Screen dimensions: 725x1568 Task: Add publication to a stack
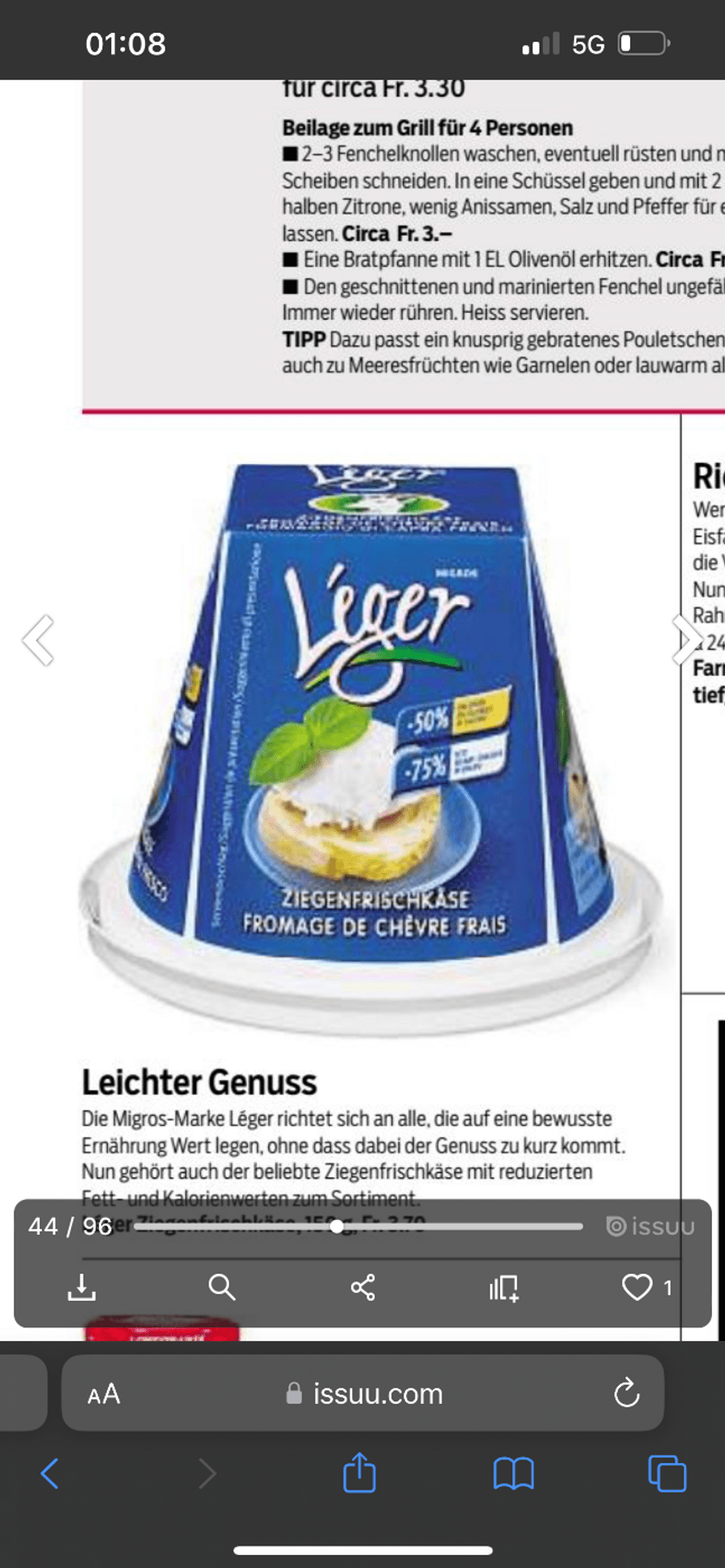point(504,1288)
